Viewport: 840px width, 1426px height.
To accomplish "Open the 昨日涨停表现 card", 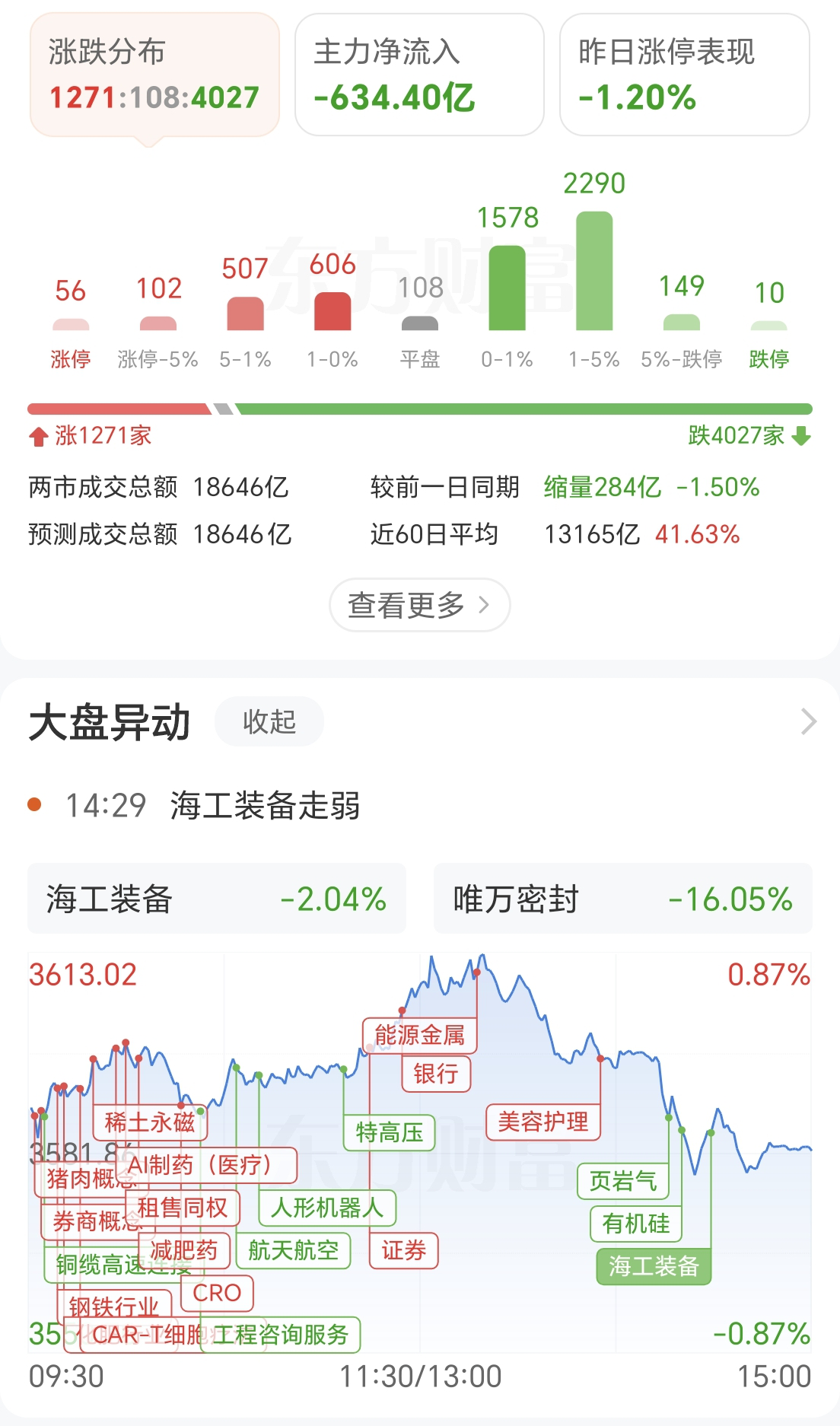I will [684, 75].
